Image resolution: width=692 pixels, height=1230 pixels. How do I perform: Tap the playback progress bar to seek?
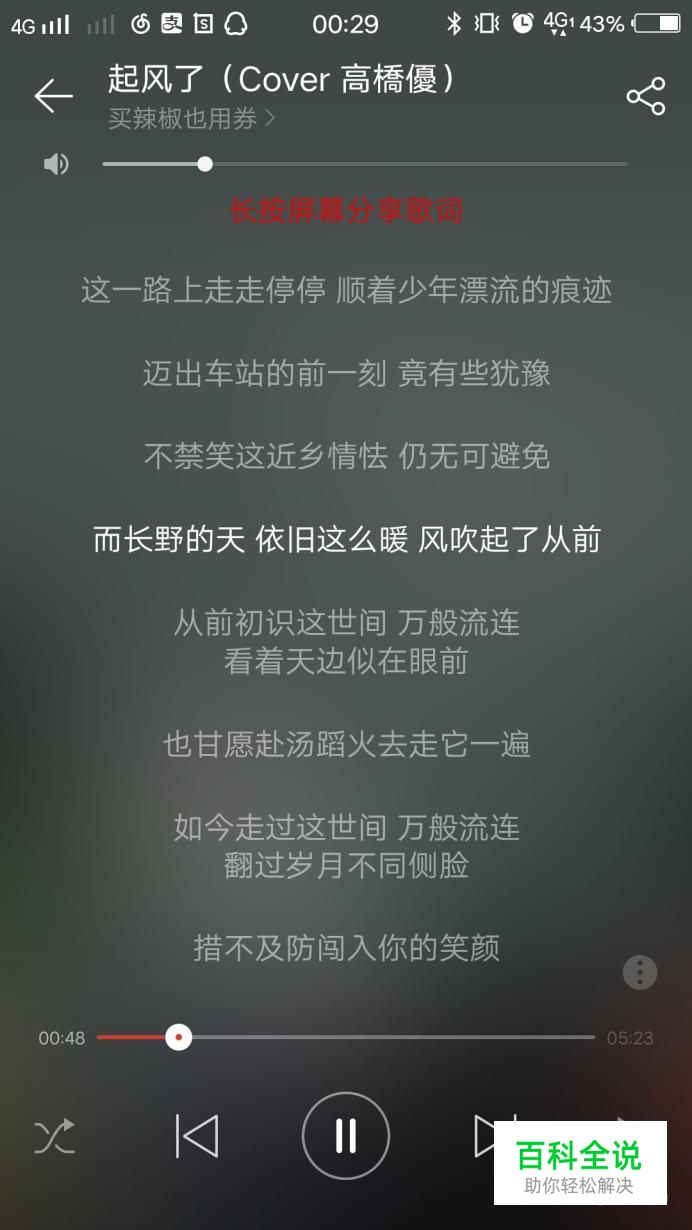(x=346, y=1038)
